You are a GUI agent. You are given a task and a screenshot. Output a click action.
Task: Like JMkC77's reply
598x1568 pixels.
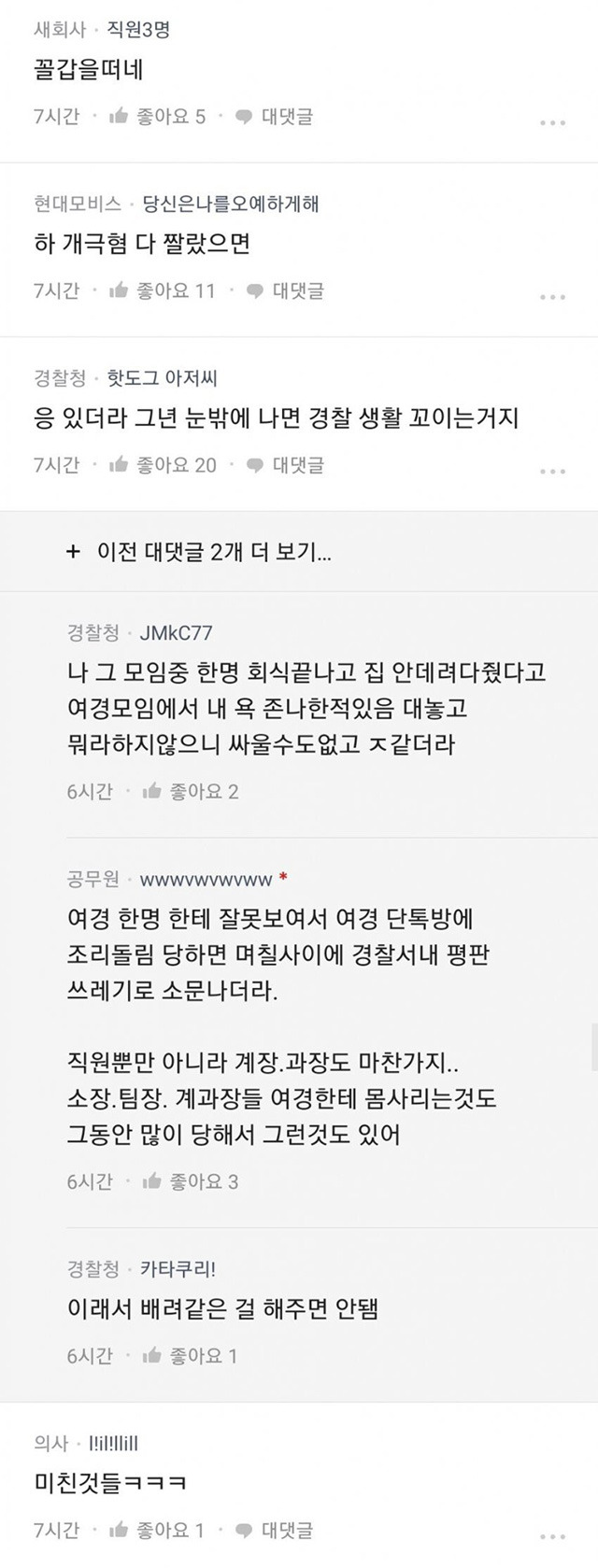point(191,792)
